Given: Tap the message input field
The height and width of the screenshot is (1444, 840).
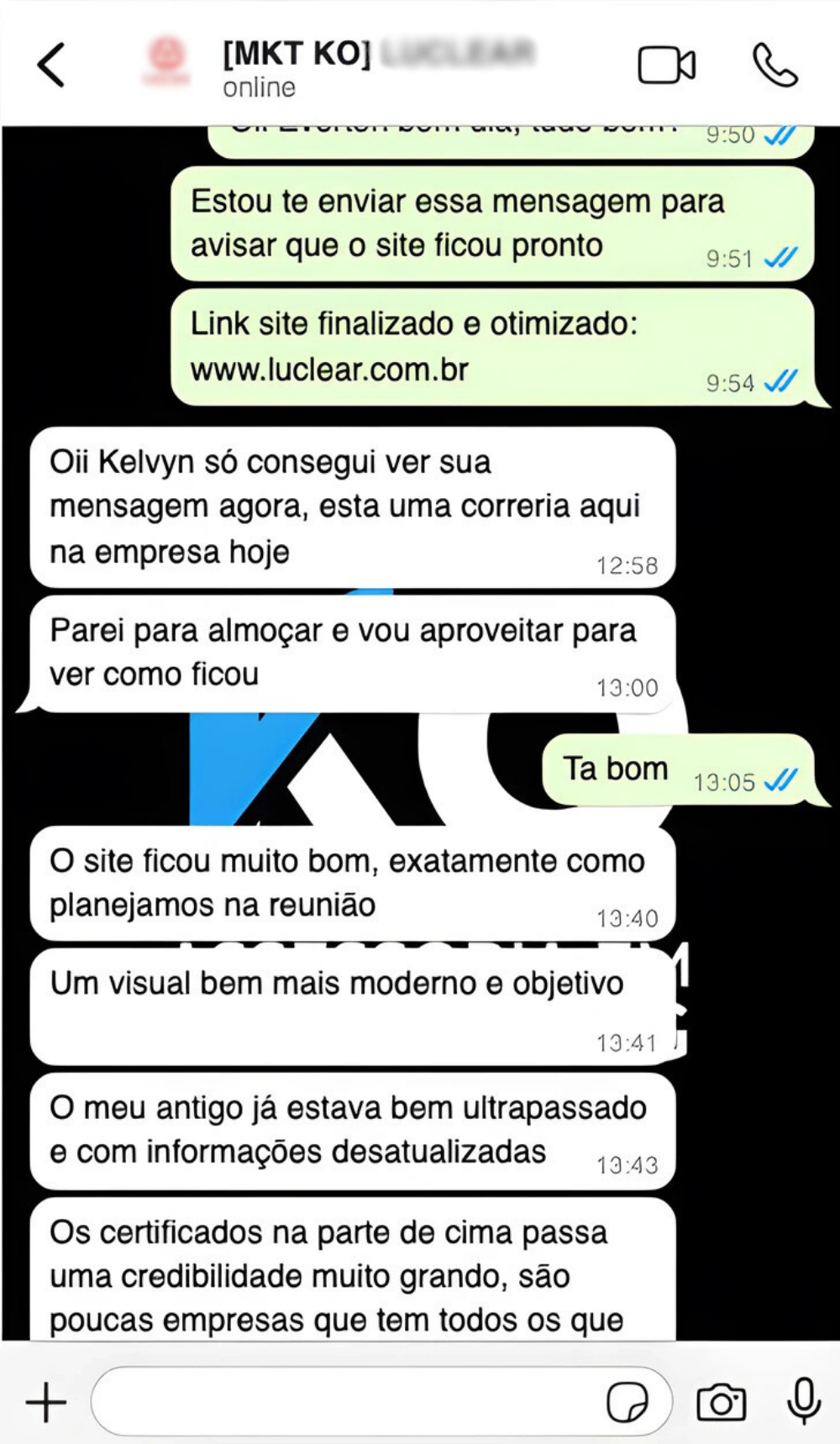Looking at the screenshot, I should (344, 1401).
